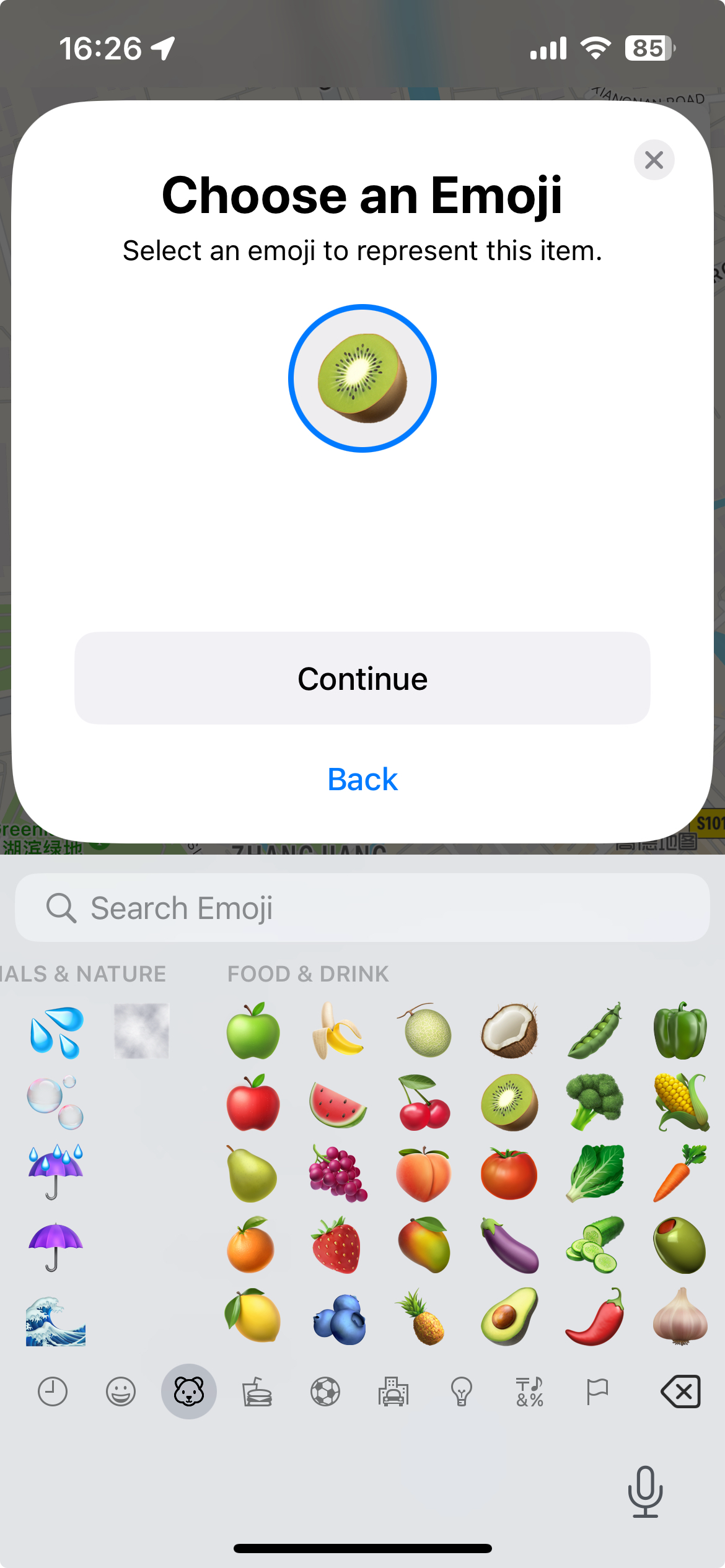Pick the watermelon emoji
725x1568 pixels.
pyautogui.click(x=338, y=1104)
